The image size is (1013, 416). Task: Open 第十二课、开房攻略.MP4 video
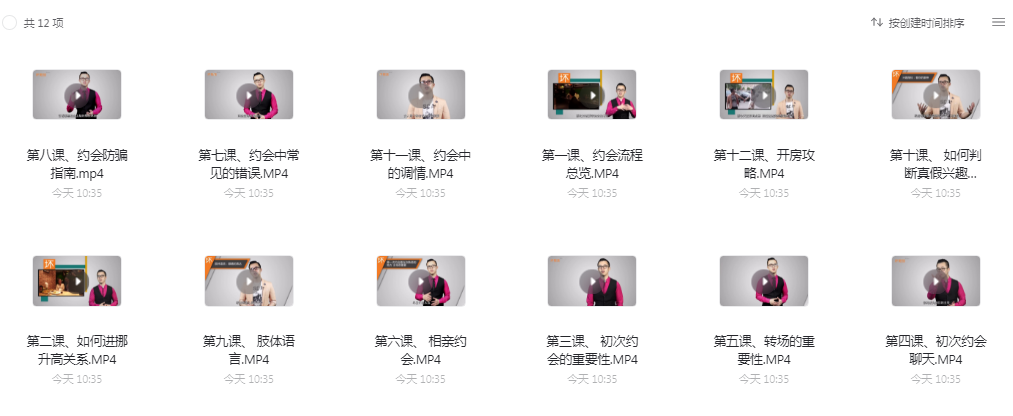(x=764, y=95)
